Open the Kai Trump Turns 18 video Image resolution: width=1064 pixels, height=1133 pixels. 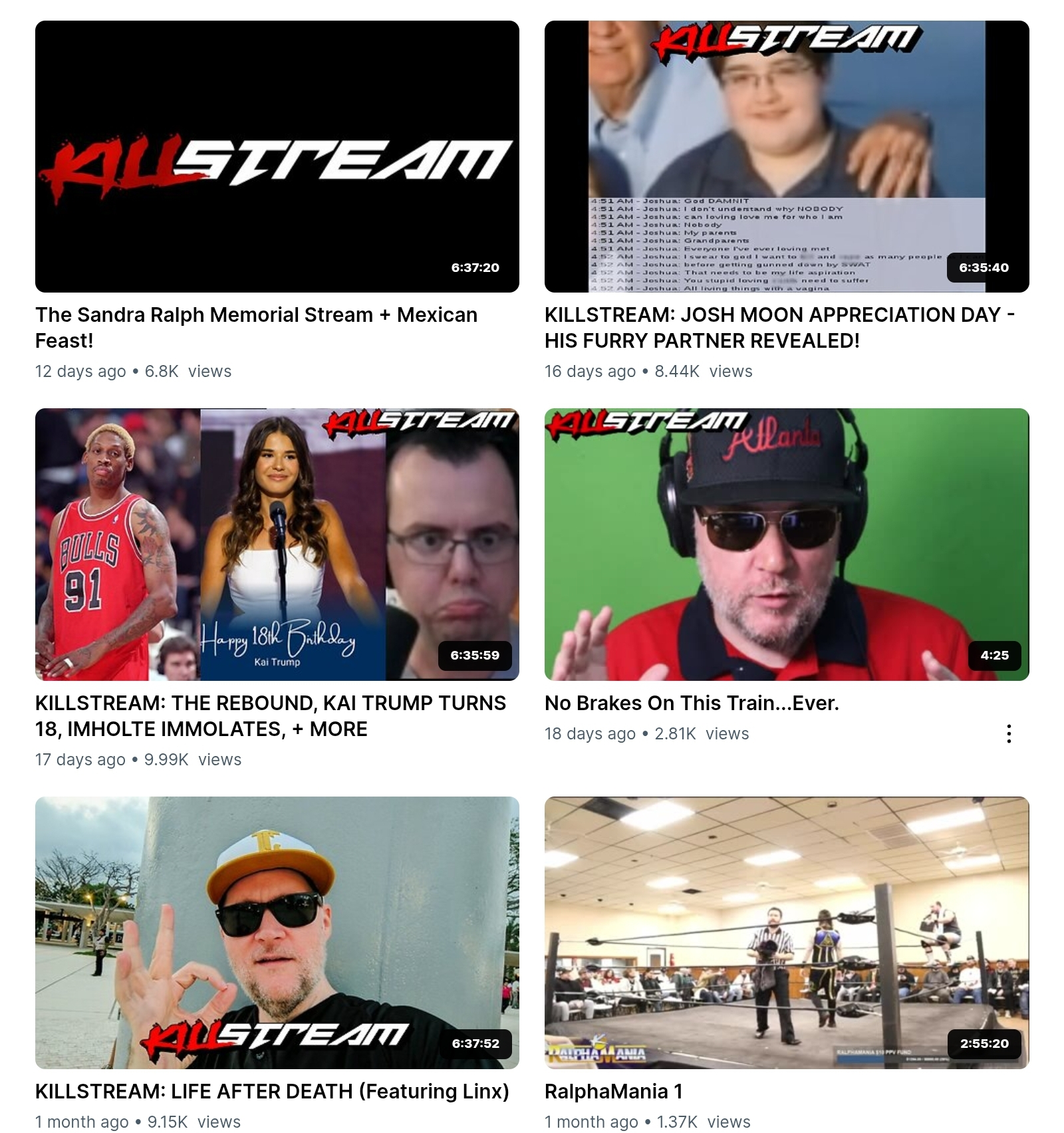[x=277, y=545]
